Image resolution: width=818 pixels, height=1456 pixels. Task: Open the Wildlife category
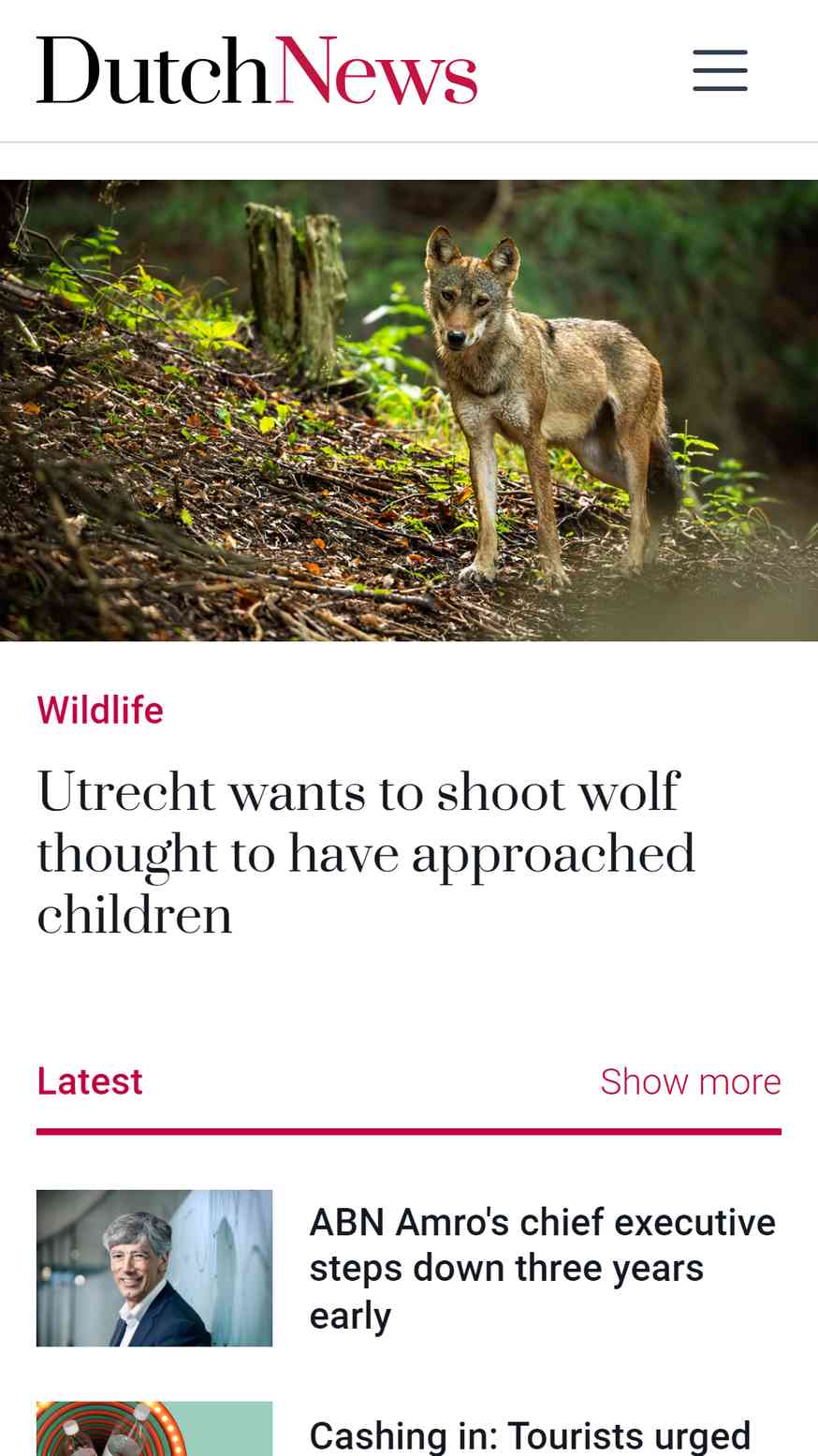(x=100, y=711)
